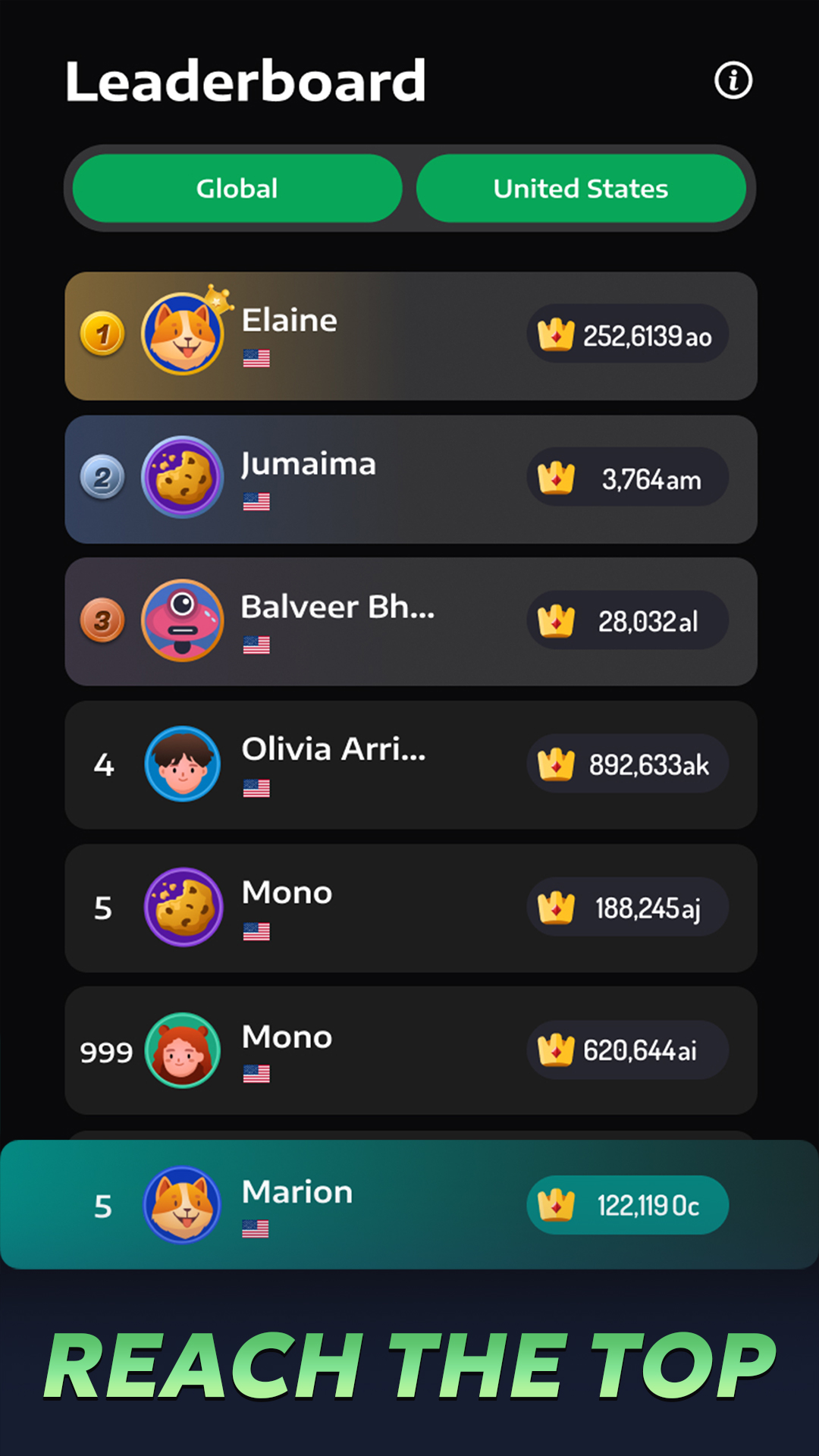The height and width of the screenshot is (1456, 819).
Task: Click Marion's highlighted score badge
Action: tap(628, 1206)
